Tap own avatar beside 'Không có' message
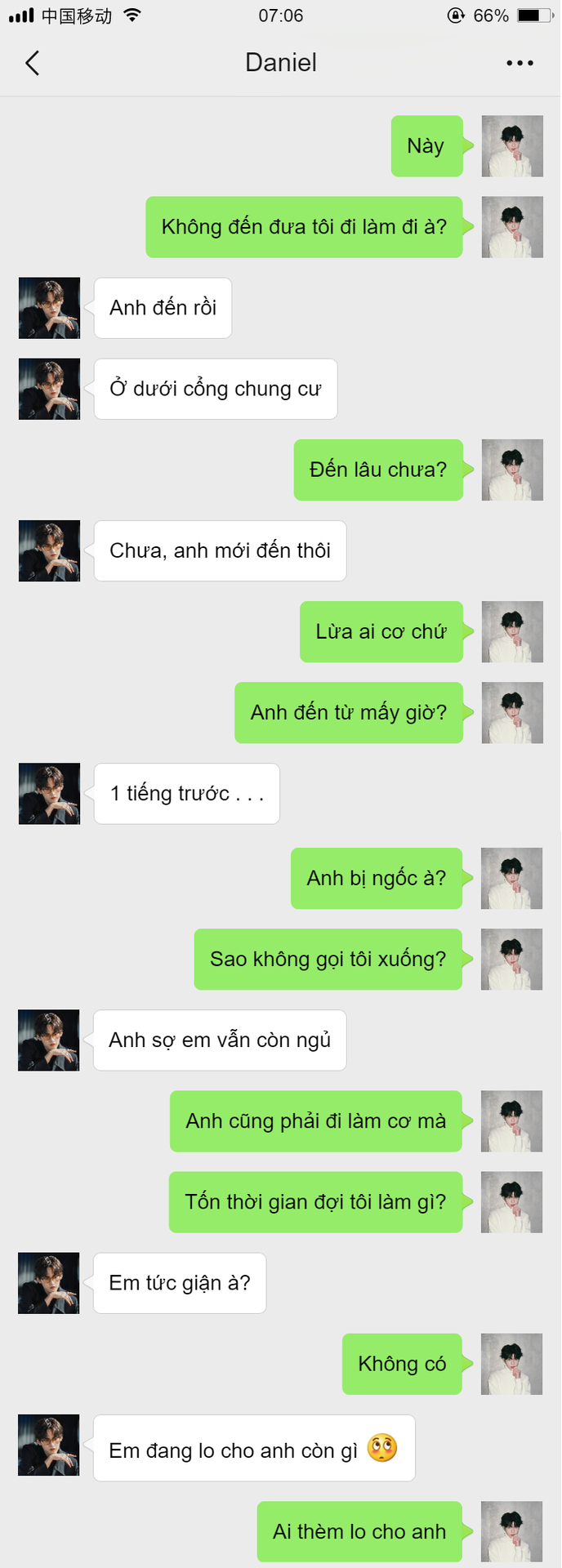This screenshot has height=1568, width=562. click(511, 1364)
